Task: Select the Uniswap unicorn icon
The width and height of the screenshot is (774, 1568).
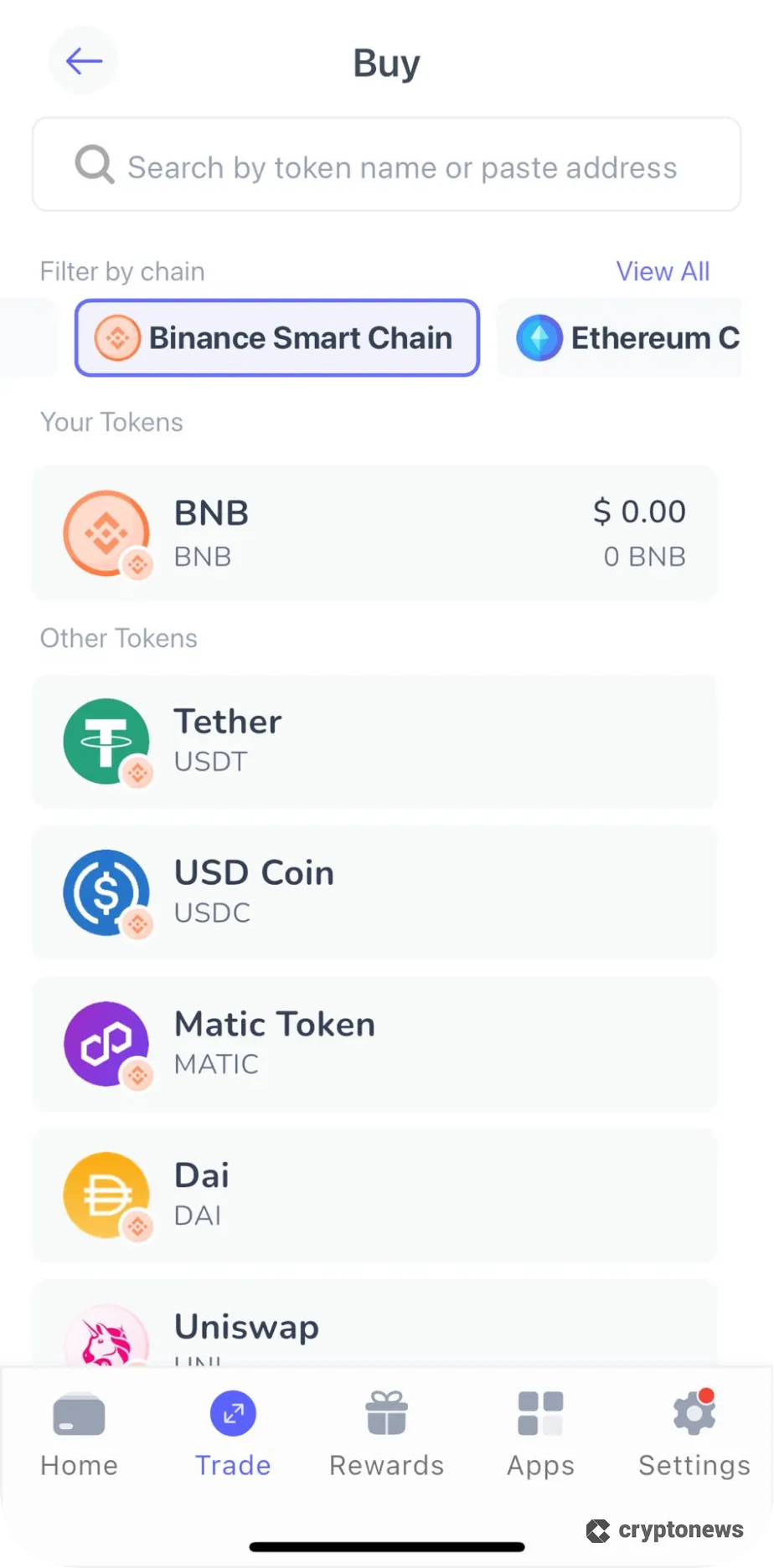Action: (107, 1339)
